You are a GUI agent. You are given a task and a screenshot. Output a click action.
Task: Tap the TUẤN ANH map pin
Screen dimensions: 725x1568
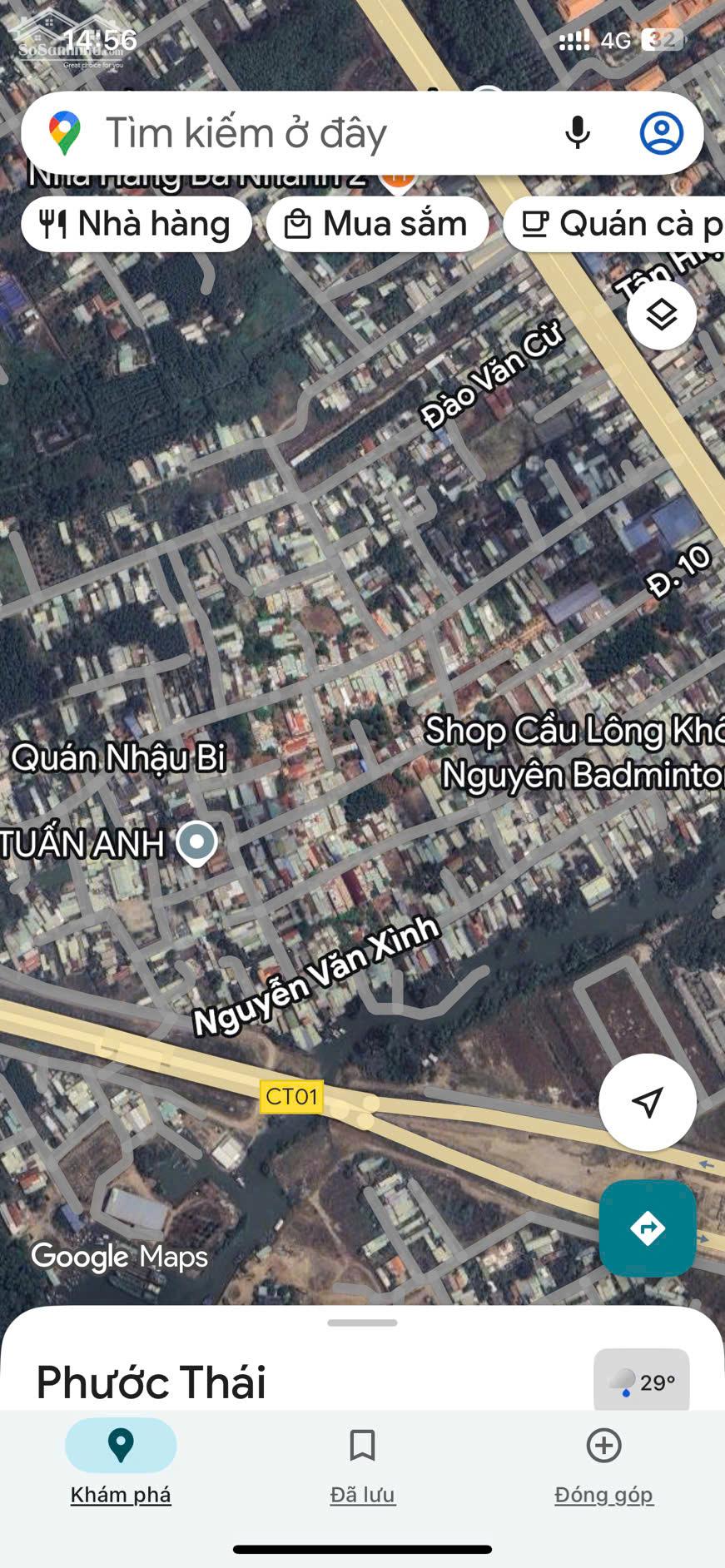point(197,842)
